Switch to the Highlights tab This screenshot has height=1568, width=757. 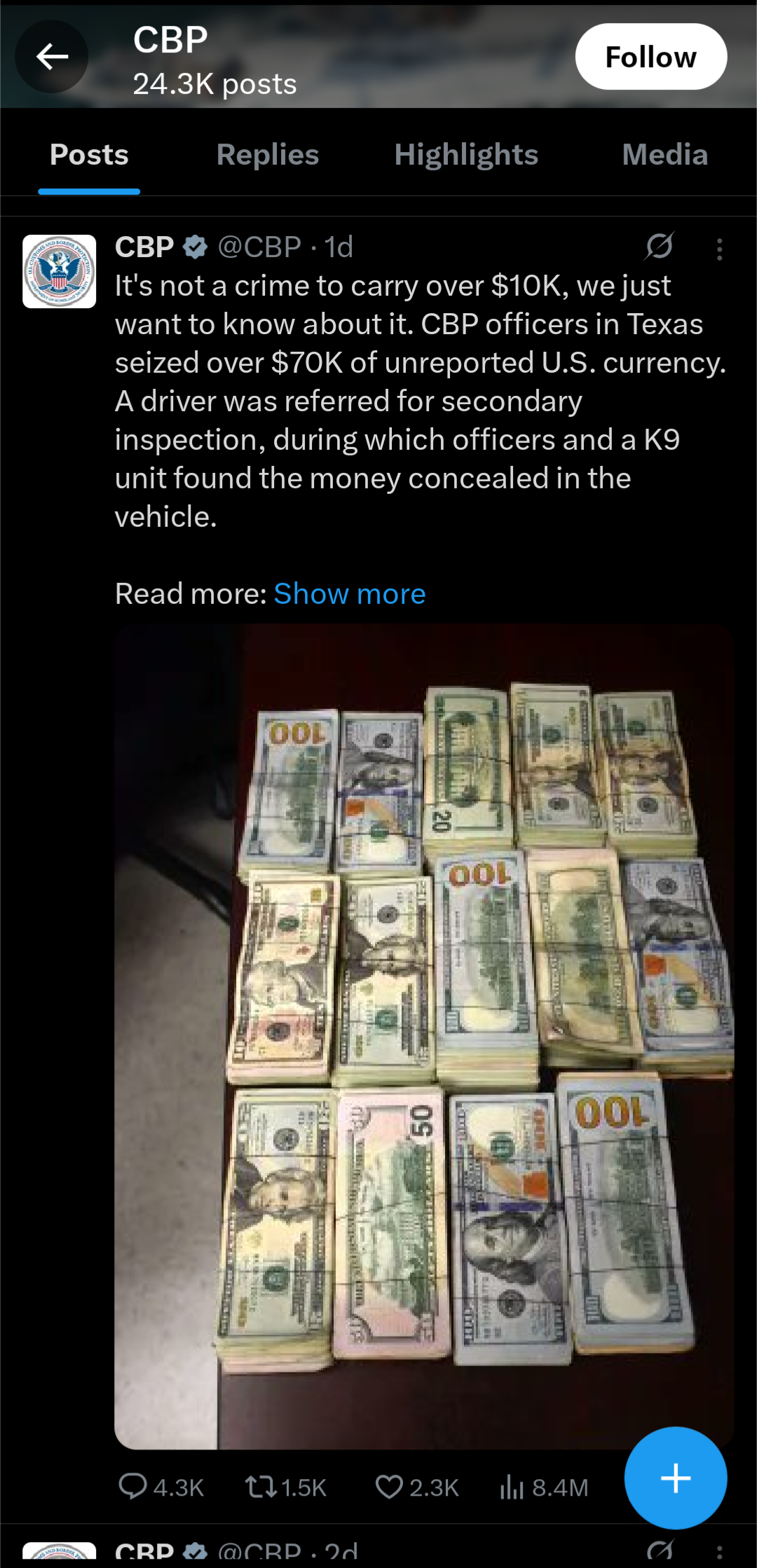coord(466,155)
